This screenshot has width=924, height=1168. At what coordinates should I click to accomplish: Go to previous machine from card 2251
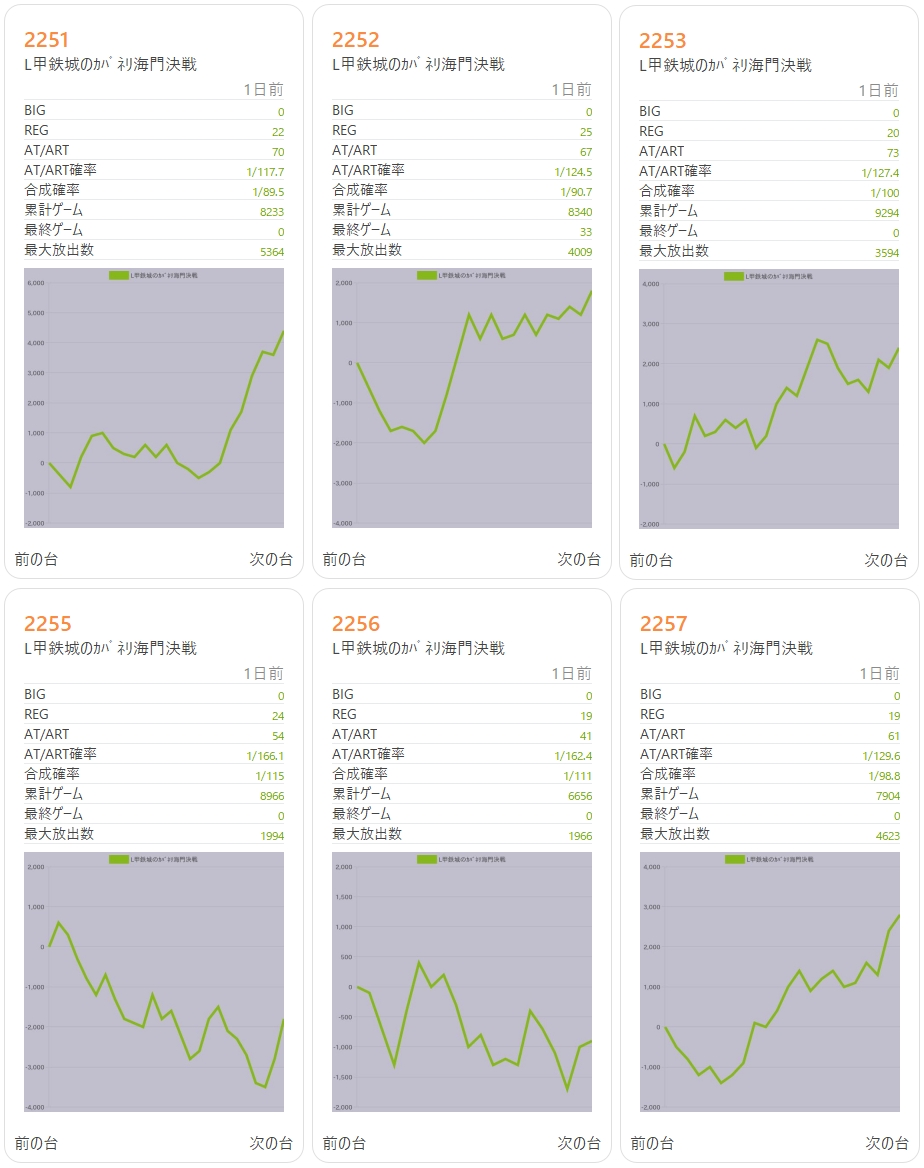[x=36, y=559]
